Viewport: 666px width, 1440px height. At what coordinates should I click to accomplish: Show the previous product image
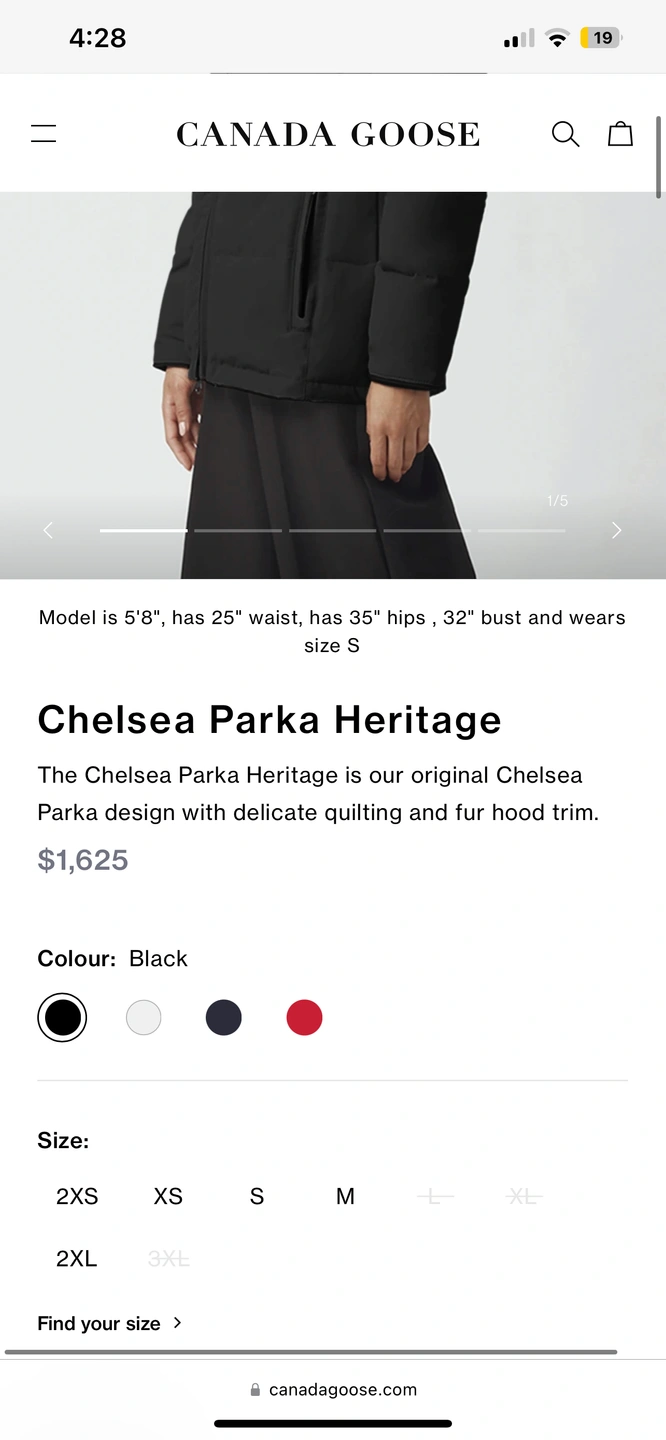[48, 530]
